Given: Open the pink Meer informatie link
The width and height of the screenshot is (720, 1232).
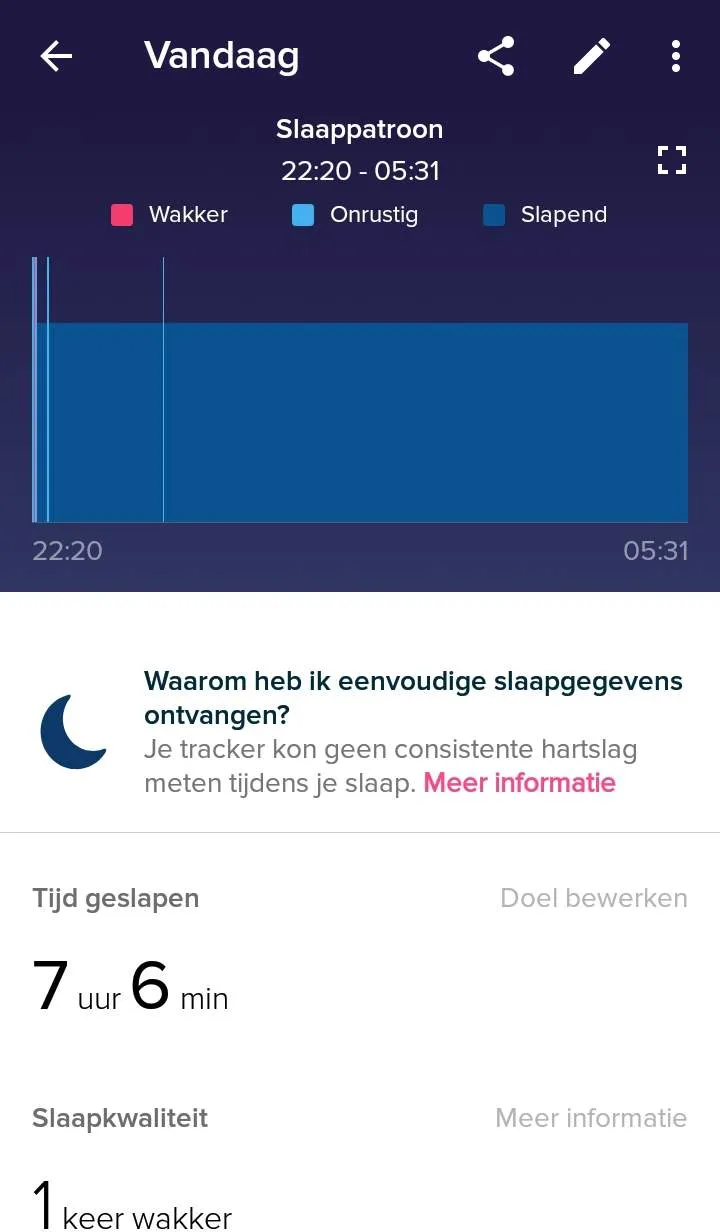Looking at the screenshot, I should [x=520, y=782].
